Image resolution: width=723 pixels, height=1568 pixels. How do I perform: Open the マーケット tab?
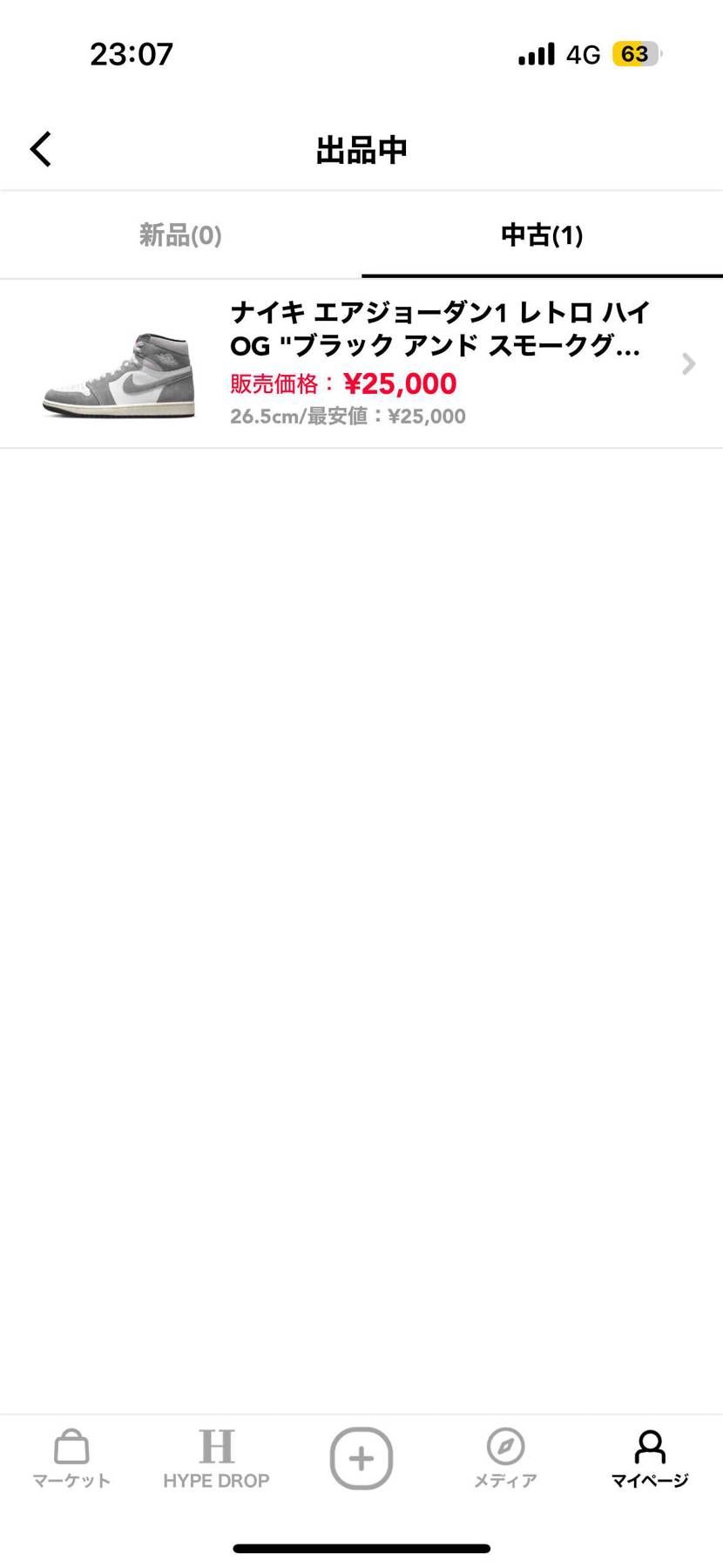[x=71, y=1458]
